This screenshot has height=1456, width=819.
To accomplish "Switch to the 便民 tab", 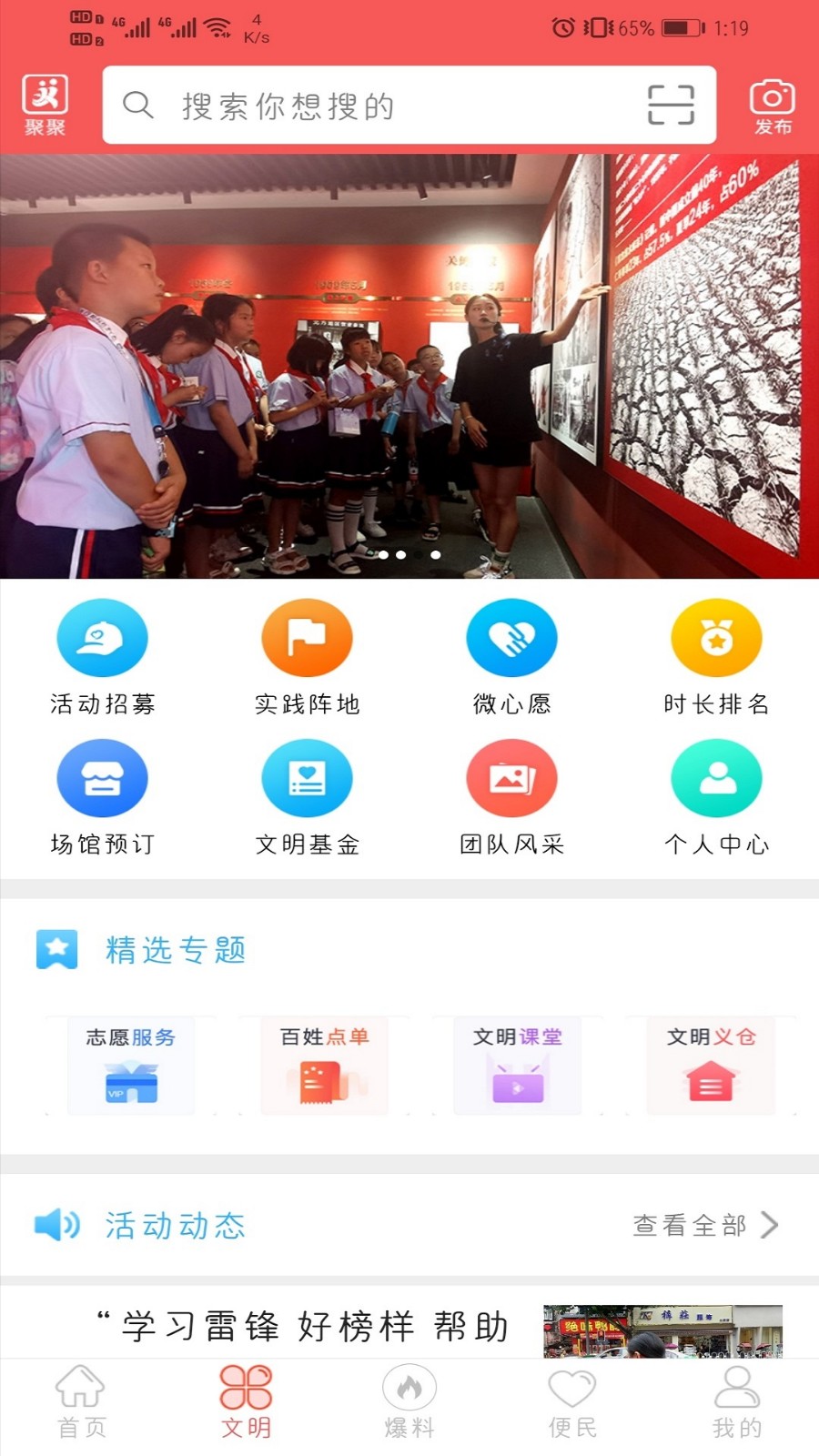I will pos(572,1401).
